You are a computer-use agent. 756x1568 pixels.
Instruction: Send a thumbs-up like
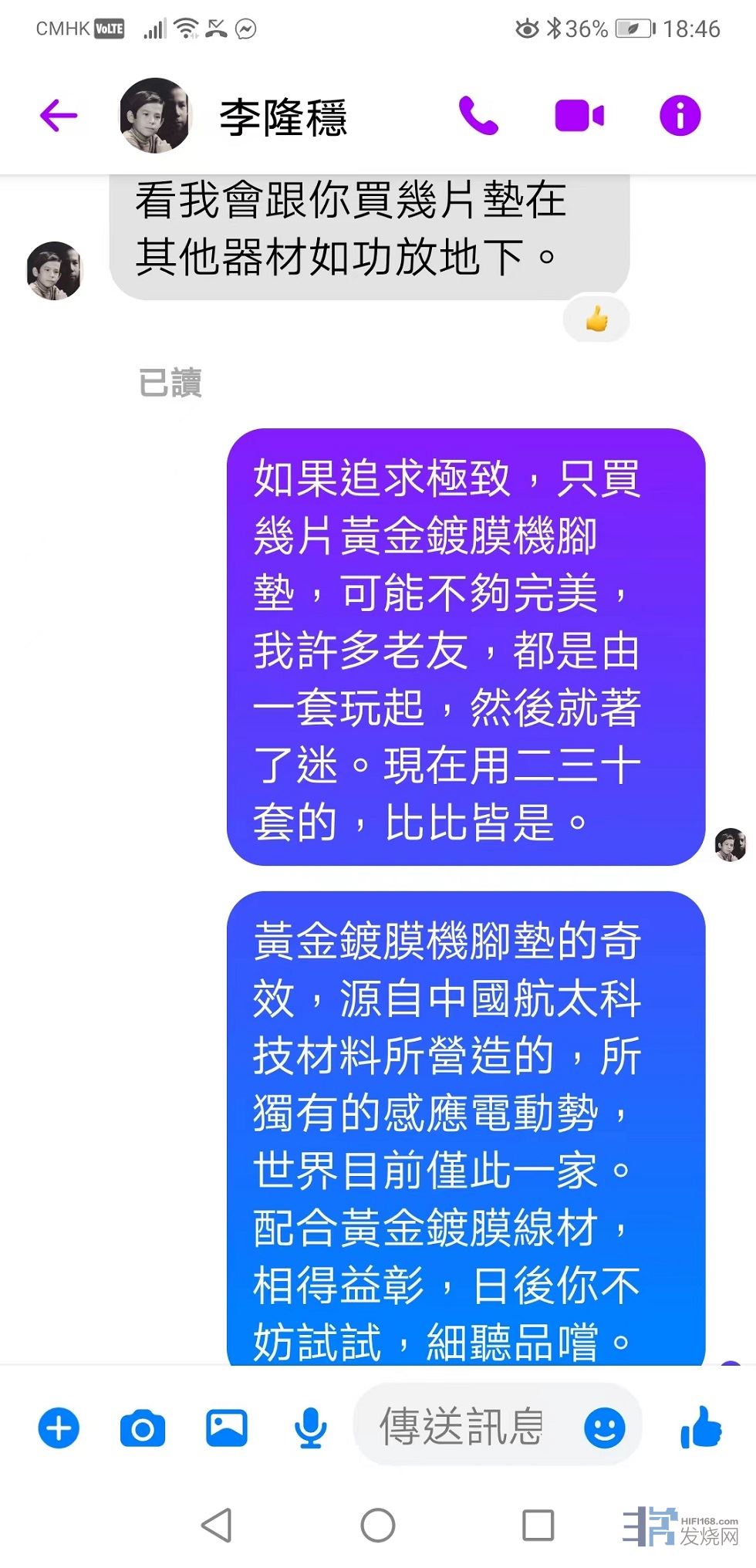700,1426
